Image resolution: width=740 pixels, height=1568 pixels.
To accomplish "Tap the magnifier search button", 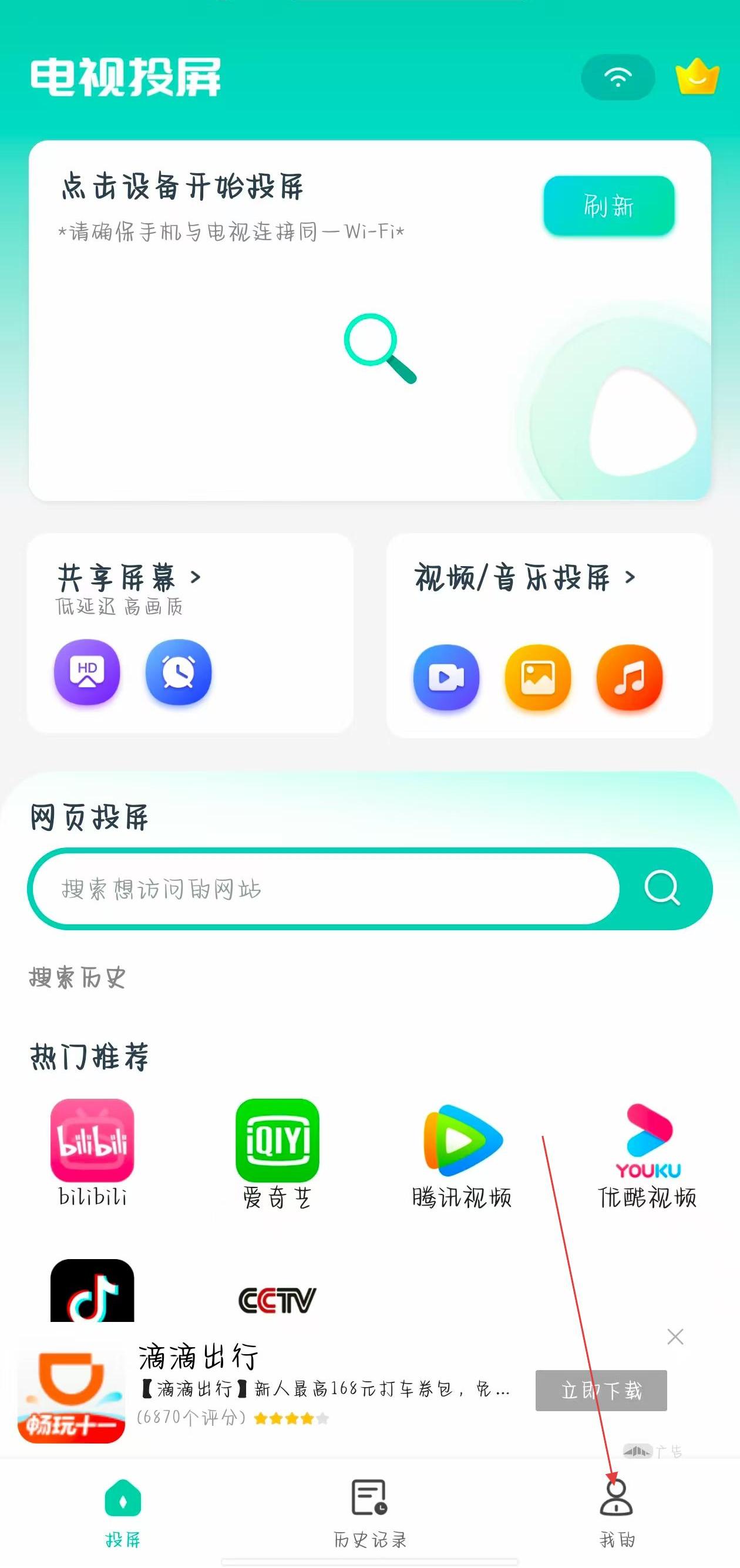I will coord(662,889).
